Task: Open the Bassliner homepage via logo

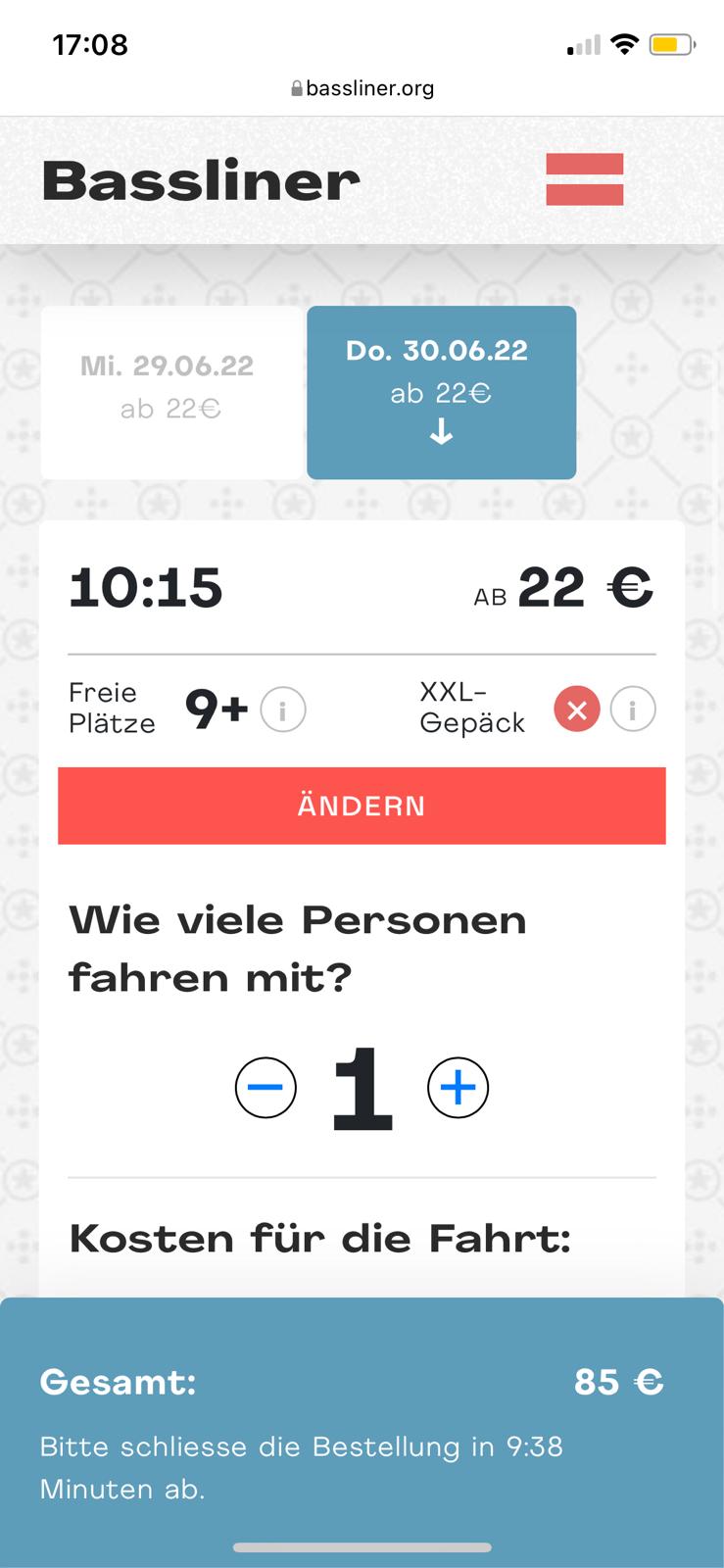Action: tap(201, 181)
